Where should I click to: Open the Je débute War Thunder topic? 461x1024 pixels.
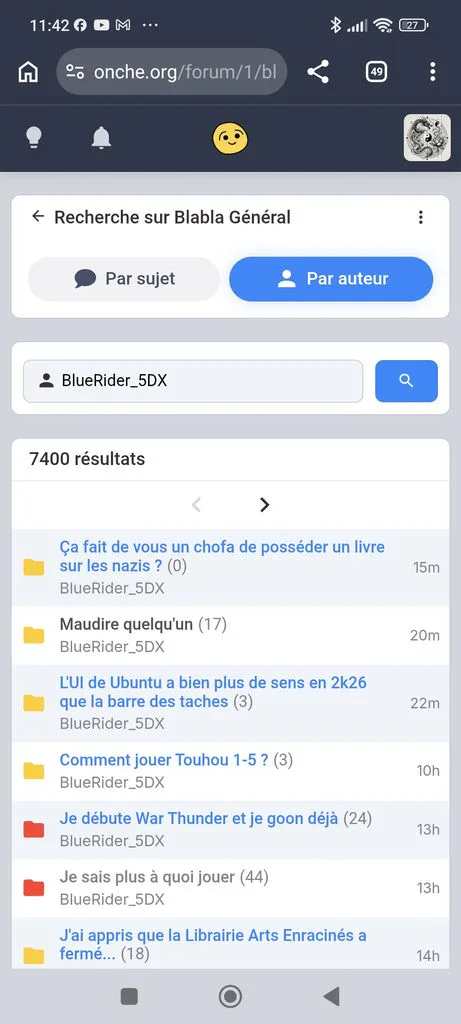click(x=199, y=818)
